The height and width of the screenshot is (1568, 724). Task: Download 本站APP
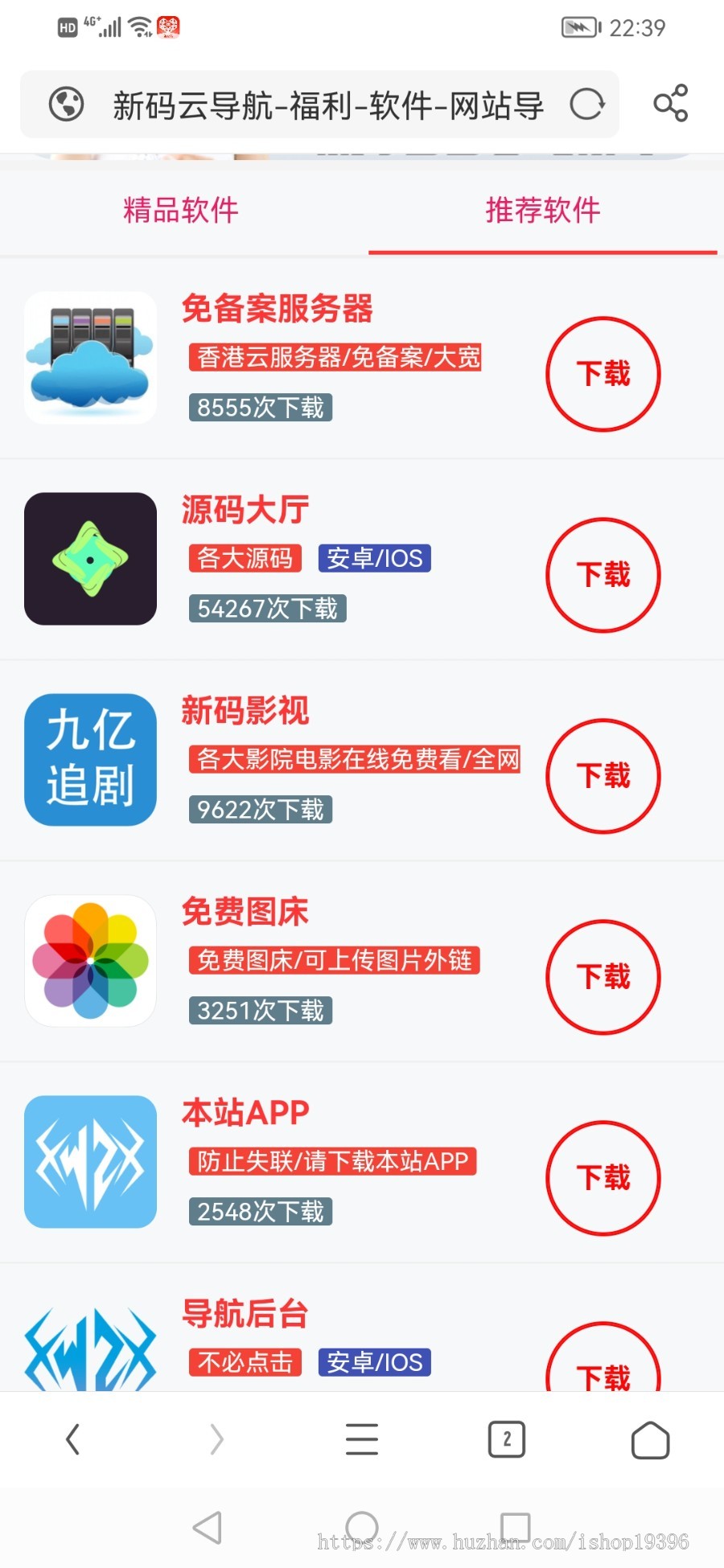point(603,1178)
